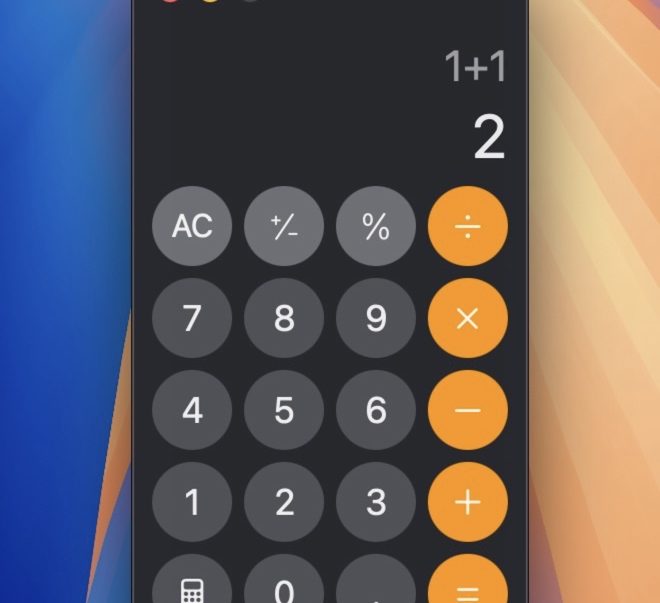Enter the digit 9
The width and height of the screenshot is (660, 603).
pos(376,318)
